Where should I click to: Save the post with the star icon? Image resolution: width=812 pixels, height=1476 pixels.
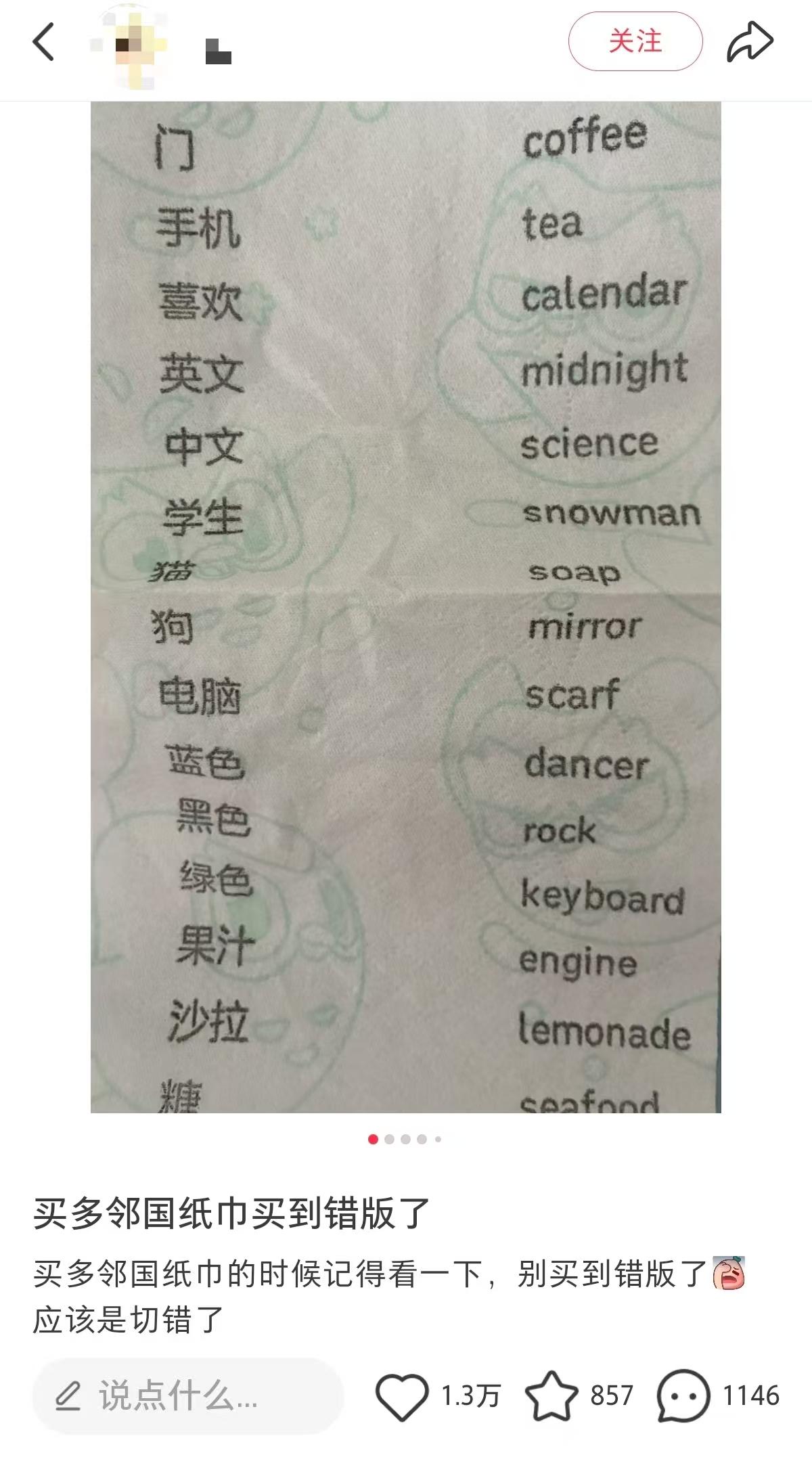[551, 1396]
